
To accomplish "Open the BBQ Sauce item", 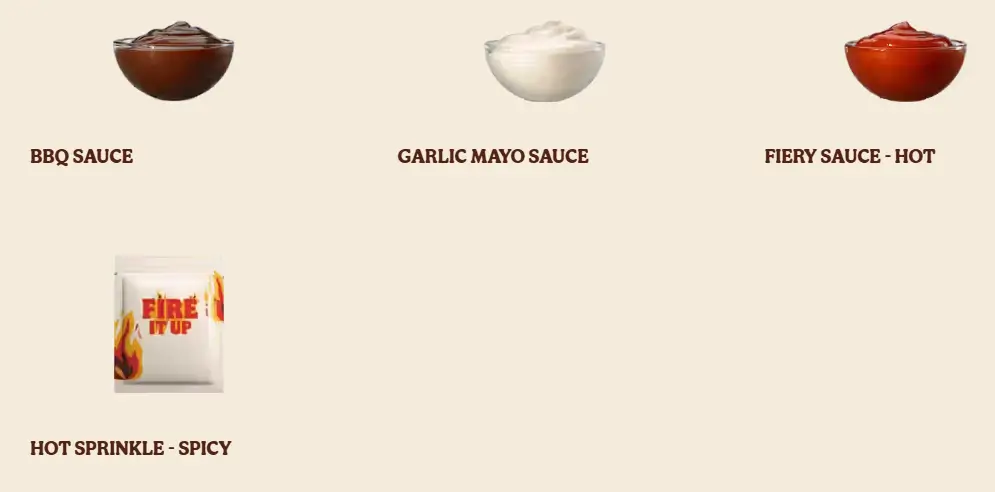I will pos(173,62).
